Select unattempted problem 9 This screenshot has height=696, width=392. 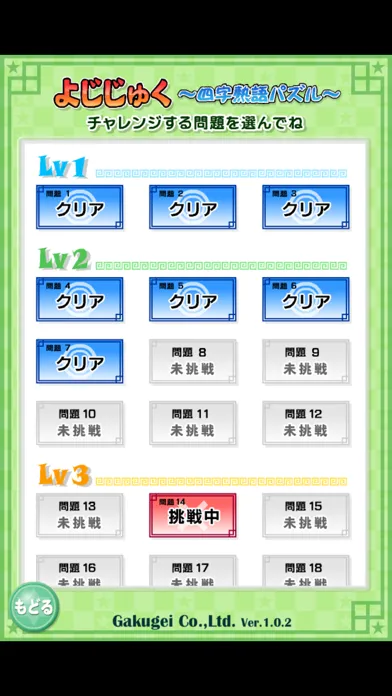click(x=306, y=361)
